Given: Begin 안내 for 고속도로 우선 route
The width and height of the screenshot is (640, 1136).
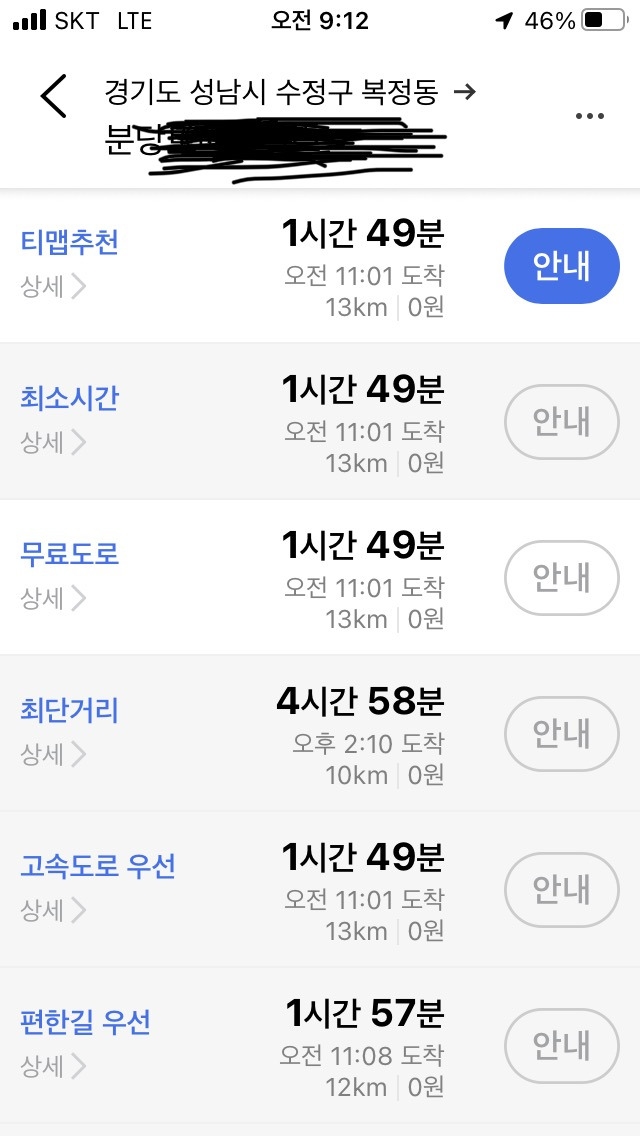Looking at the screenshot, I should (562, 890).
